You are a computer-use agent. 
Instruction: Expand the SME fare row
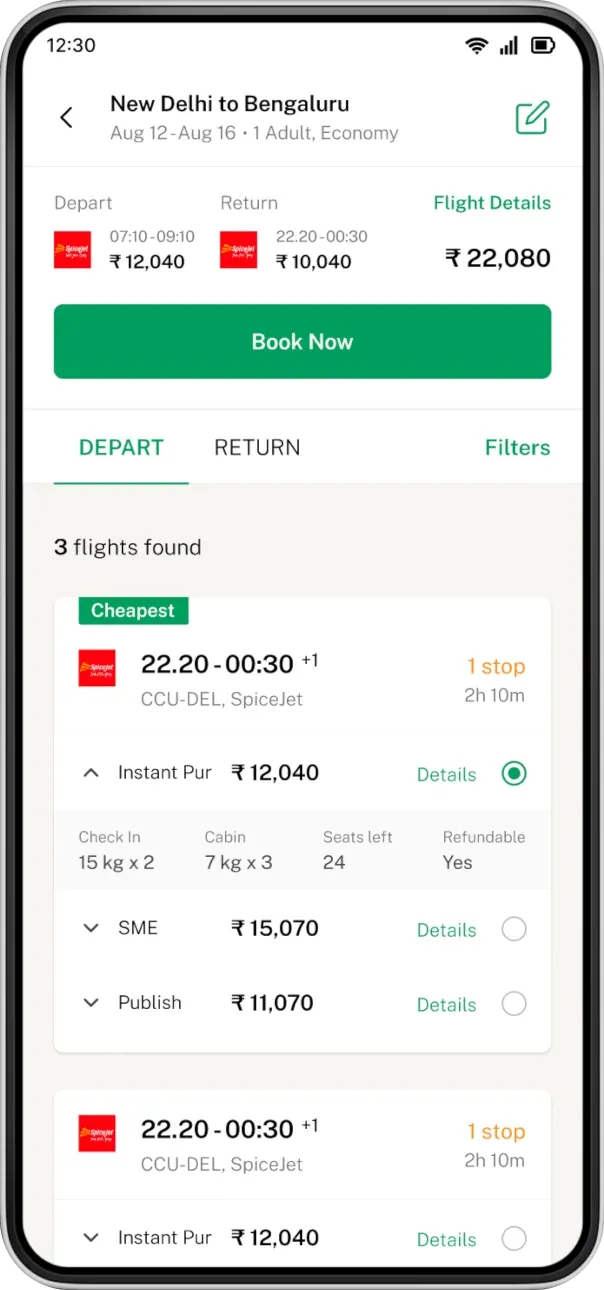tap(91, 928)
